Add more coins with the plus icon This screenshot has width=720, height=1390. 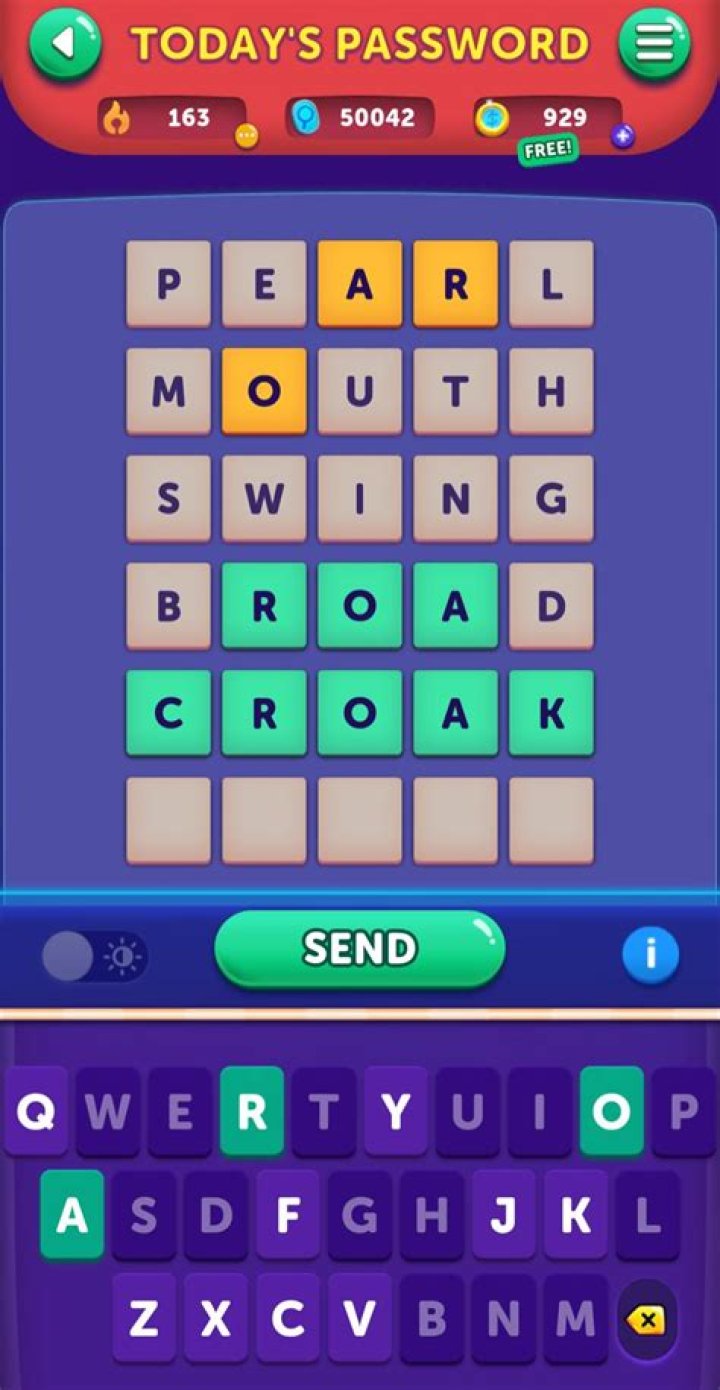click(623, 136)
